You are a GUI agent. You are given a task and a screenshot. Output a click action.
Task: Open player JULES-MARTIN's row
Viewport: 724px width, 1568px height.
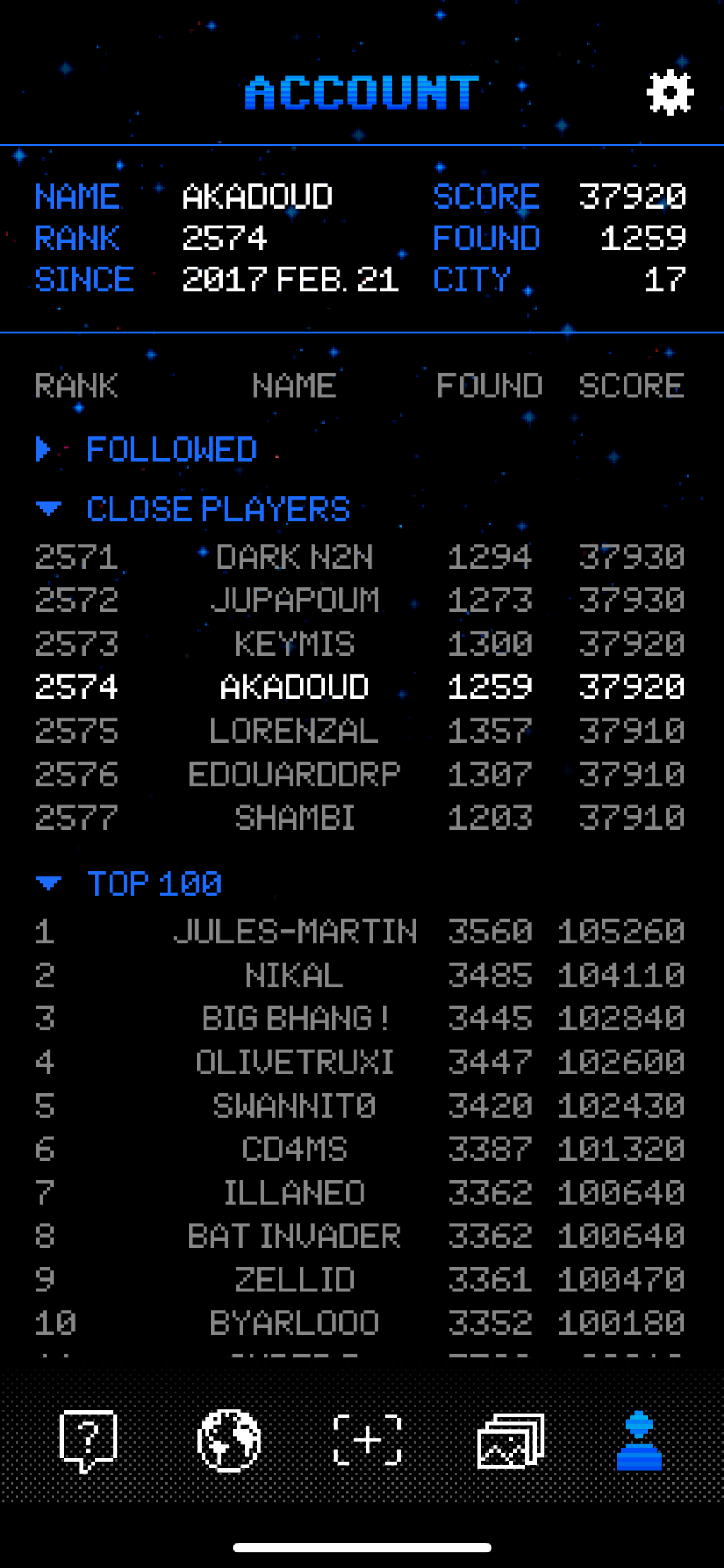tap(296, 931)
